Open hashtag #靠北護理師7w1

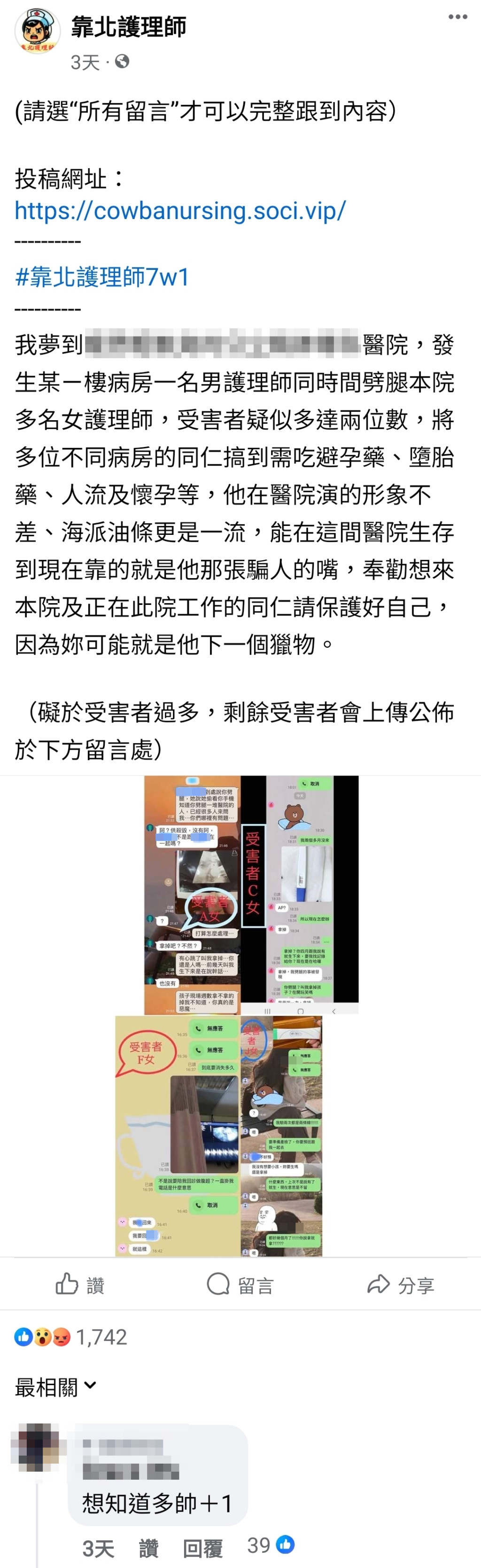(x=101, y=277)
